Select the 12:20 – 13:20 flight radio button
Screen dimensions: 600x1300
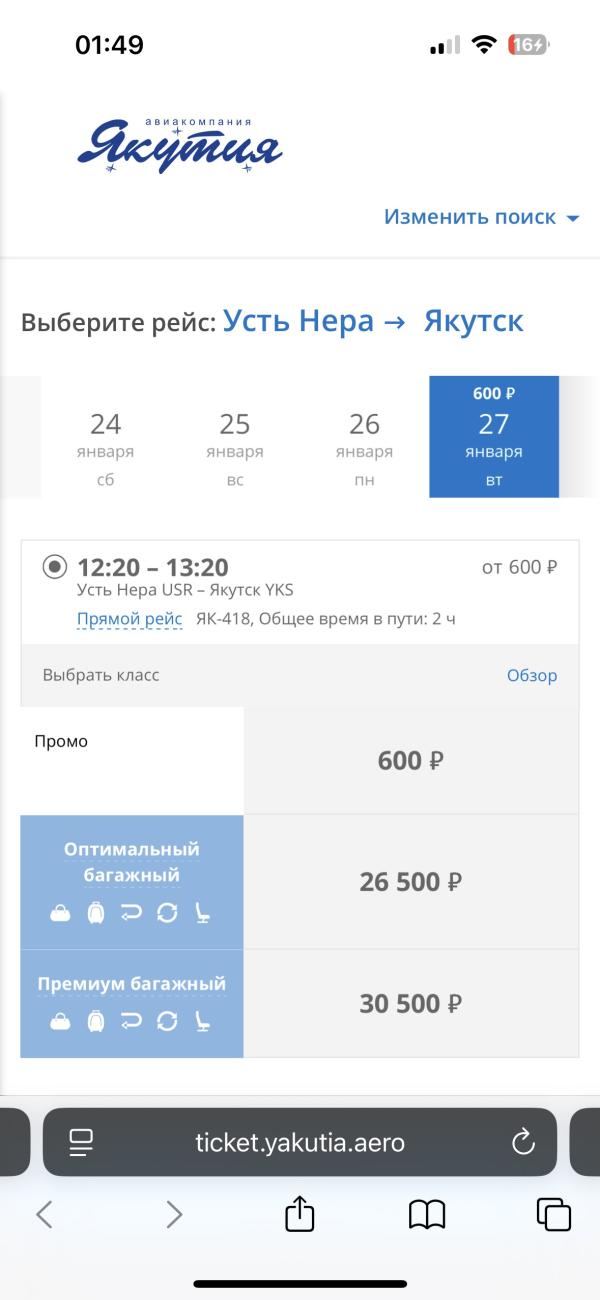(55, 567)
